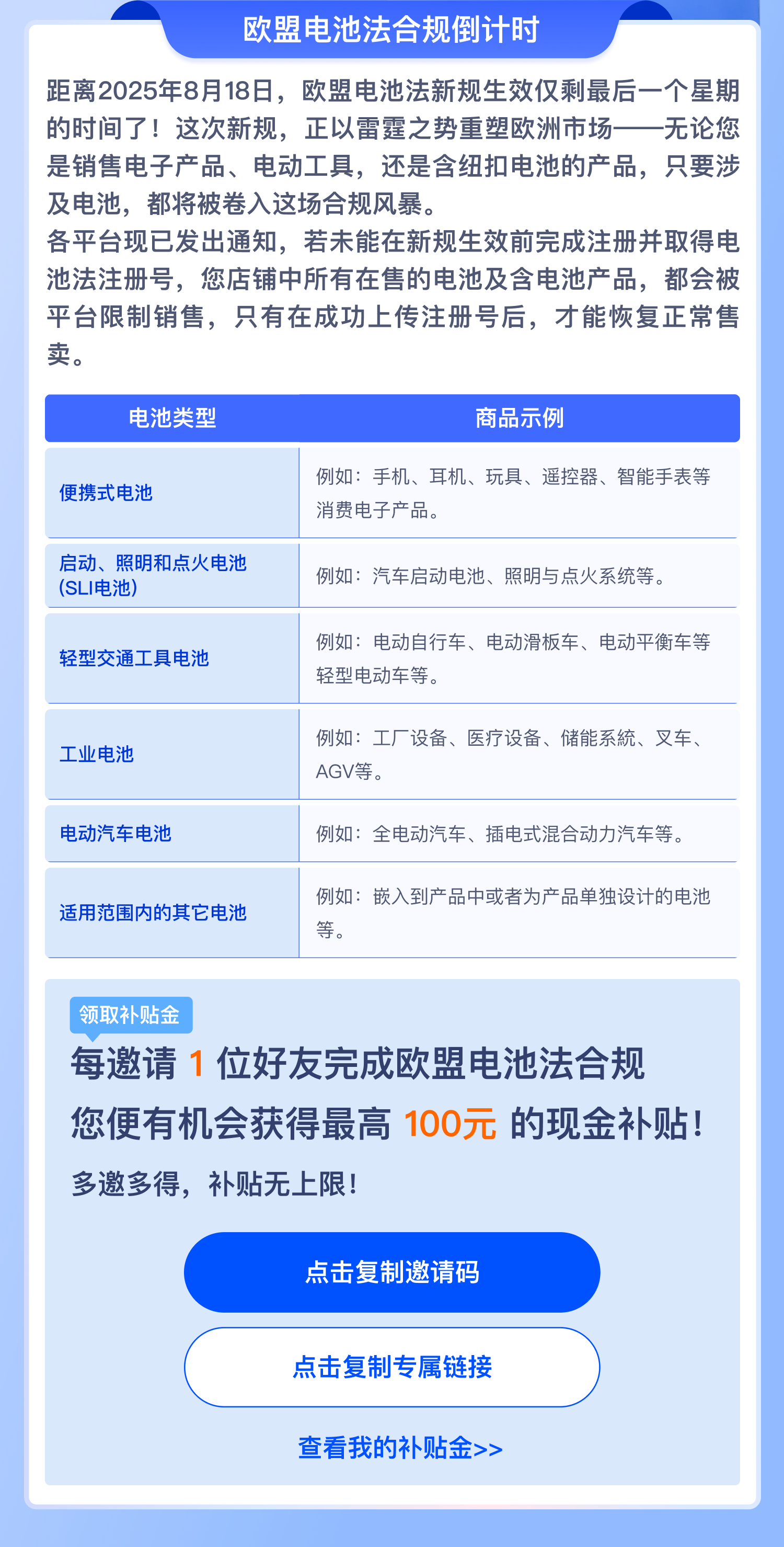Tap the 点击复制邀请码 button
Image resolution: width=784 pixels, height=1547 pixels.
coord(391,1272)
